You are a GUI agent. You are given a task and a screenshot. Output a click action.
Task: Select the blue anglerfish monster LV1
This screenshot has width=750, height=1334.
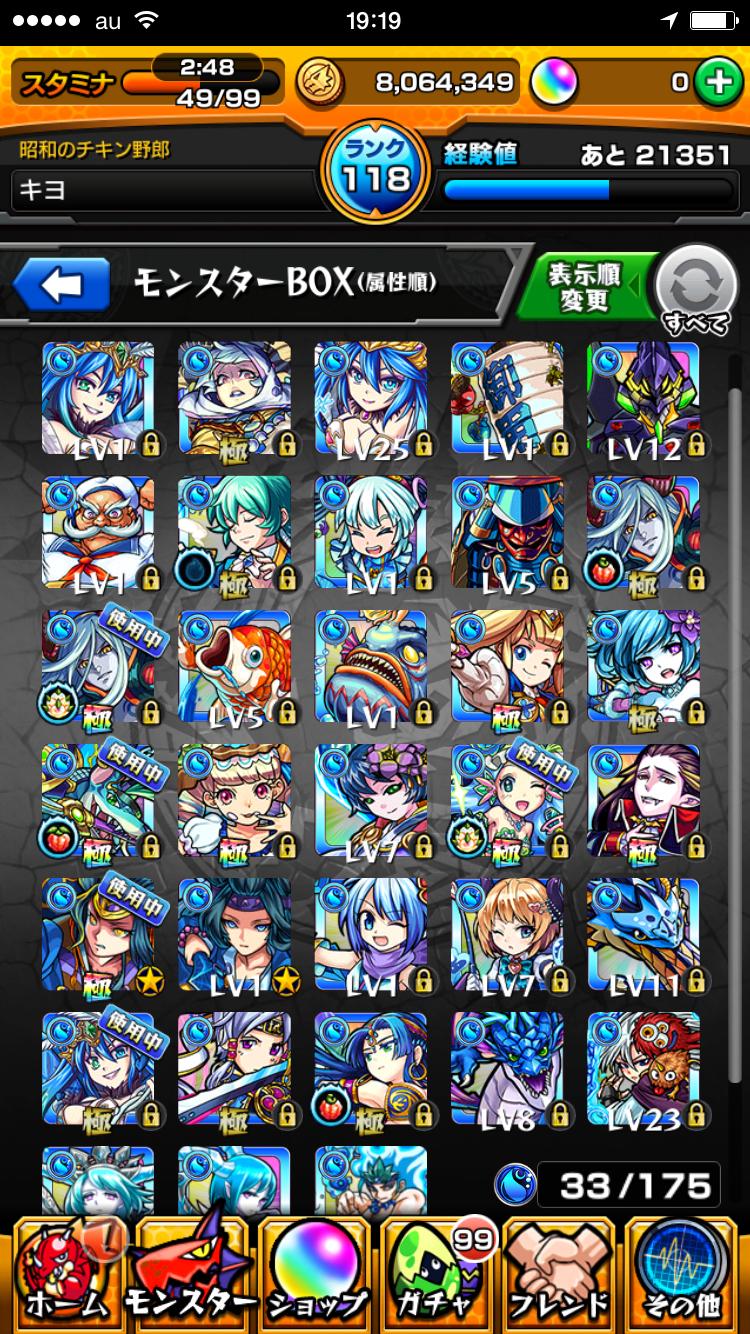pyautogui.click(x=371, y=667)
